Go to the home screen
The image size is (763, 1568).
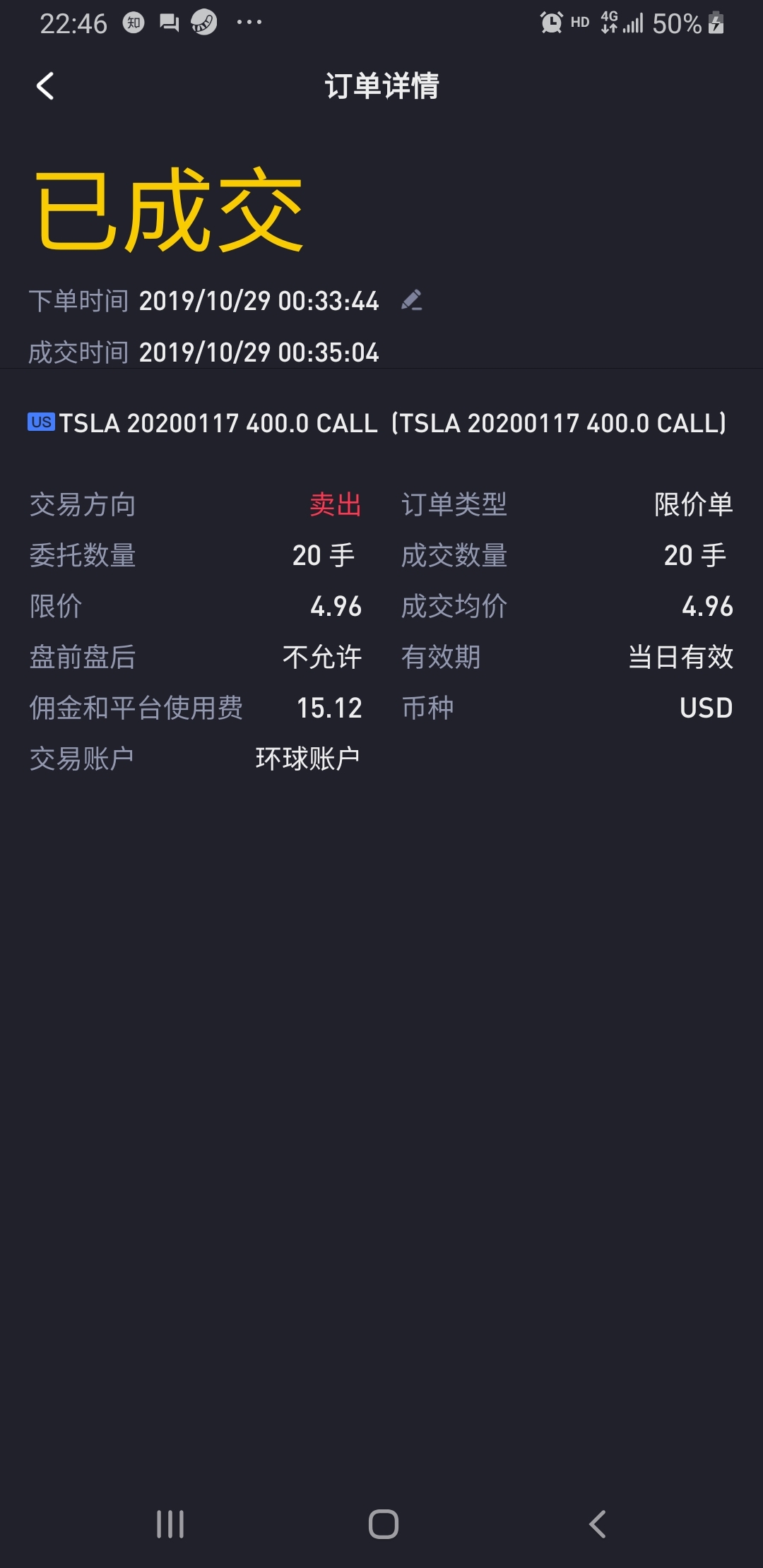click(383, 1524)
